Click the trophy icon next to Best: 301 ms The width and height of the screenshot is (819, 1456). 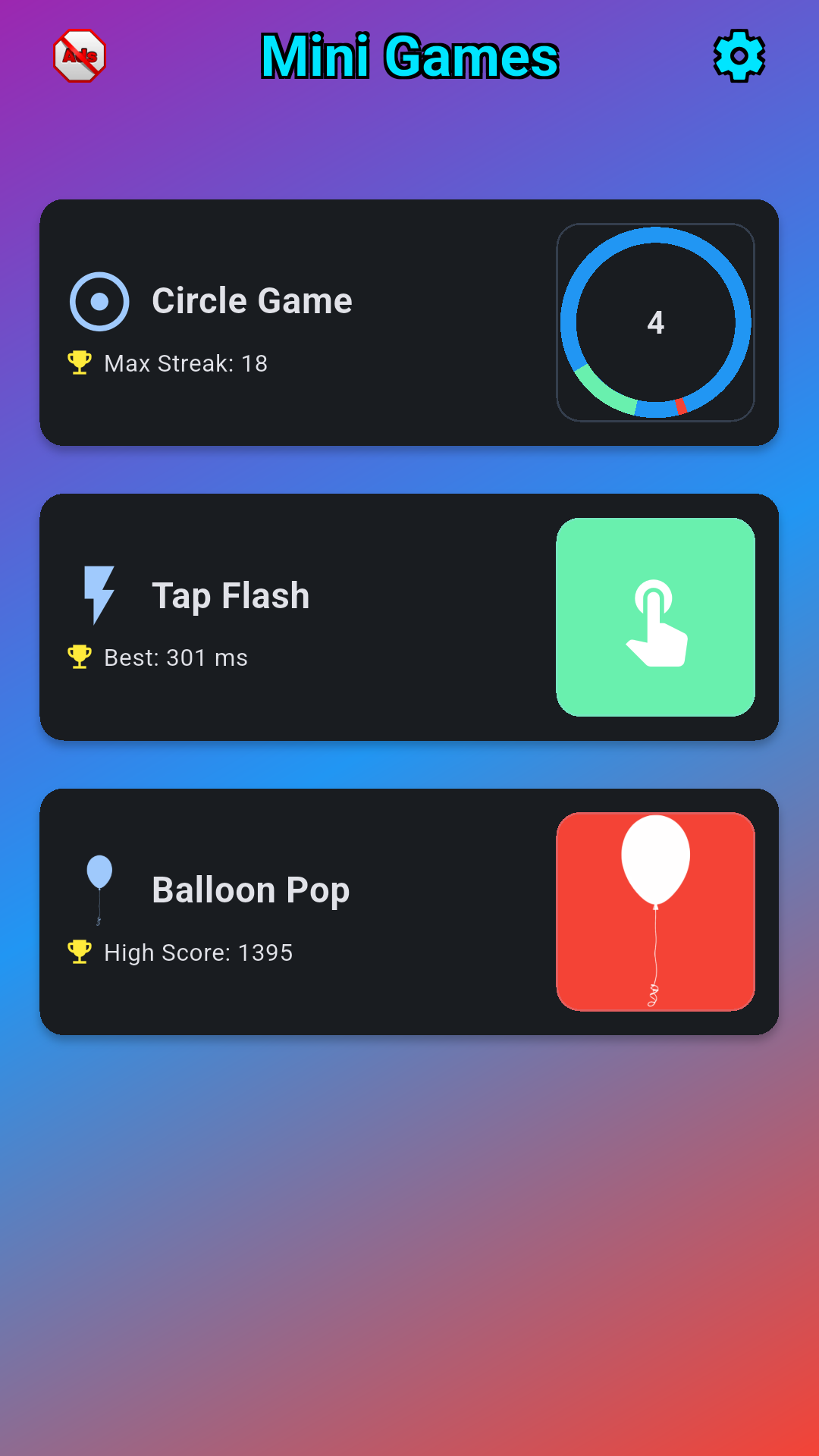click(x=79, y=657)
